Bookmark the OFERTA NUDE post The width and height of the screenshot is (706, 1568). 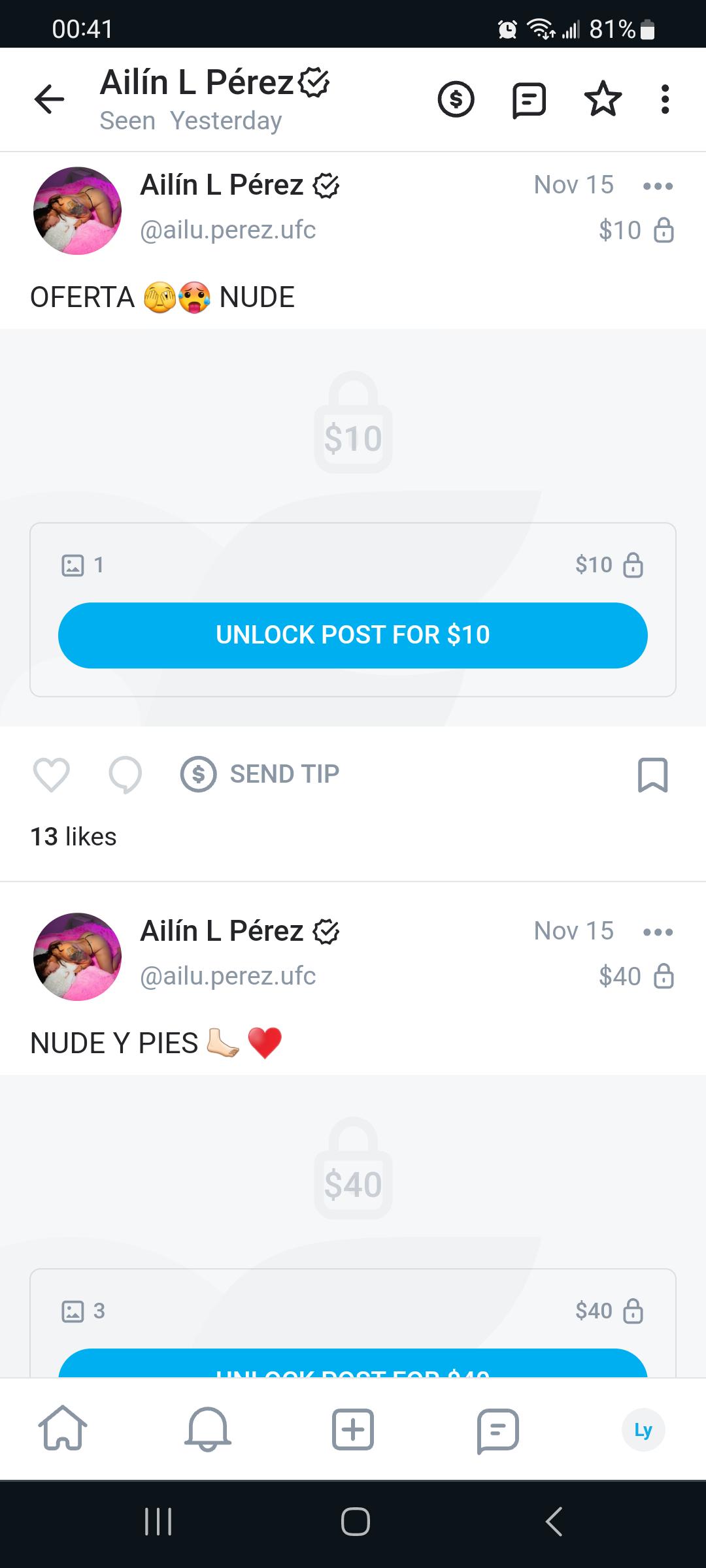tap(652, 775)
